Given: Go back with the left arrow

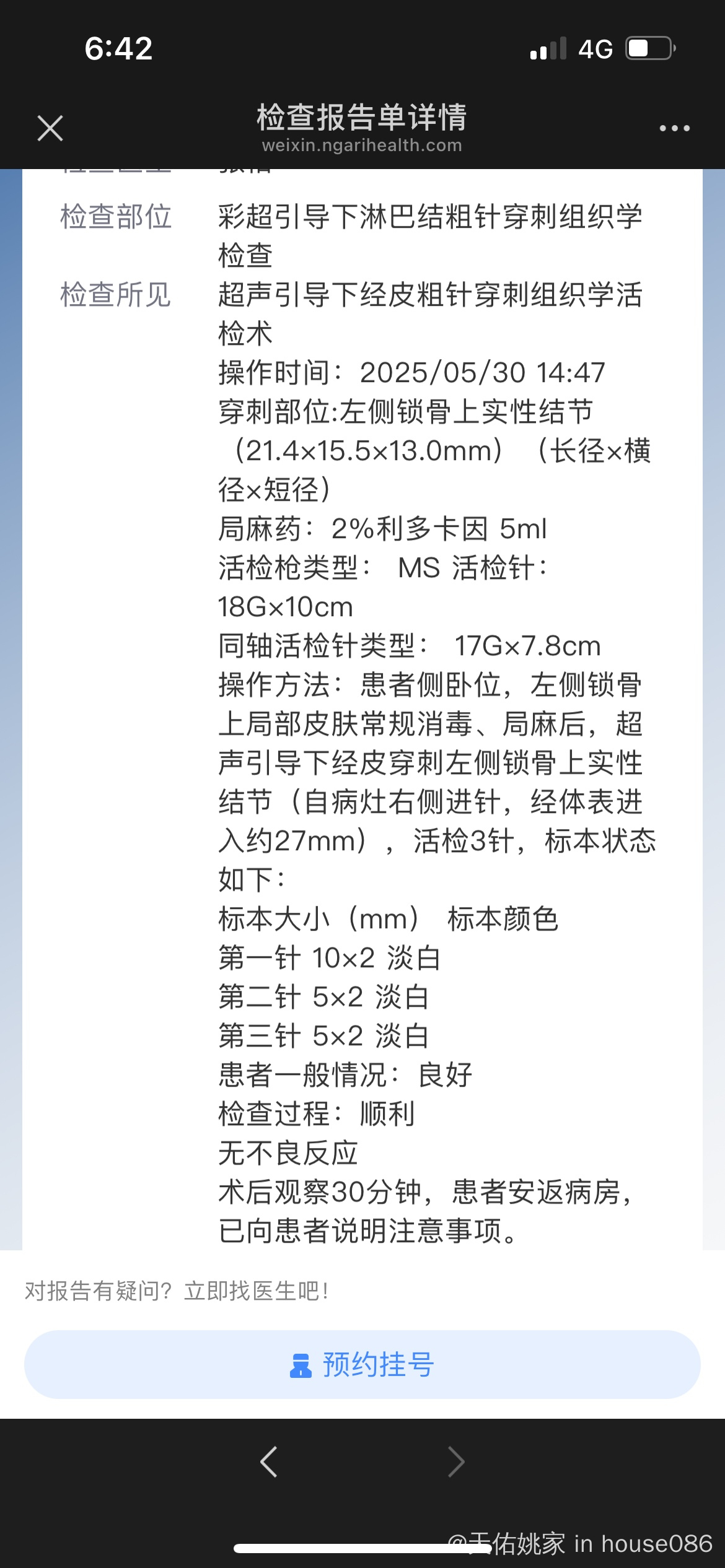Looking at the screenshot, I should [268, 1461].
